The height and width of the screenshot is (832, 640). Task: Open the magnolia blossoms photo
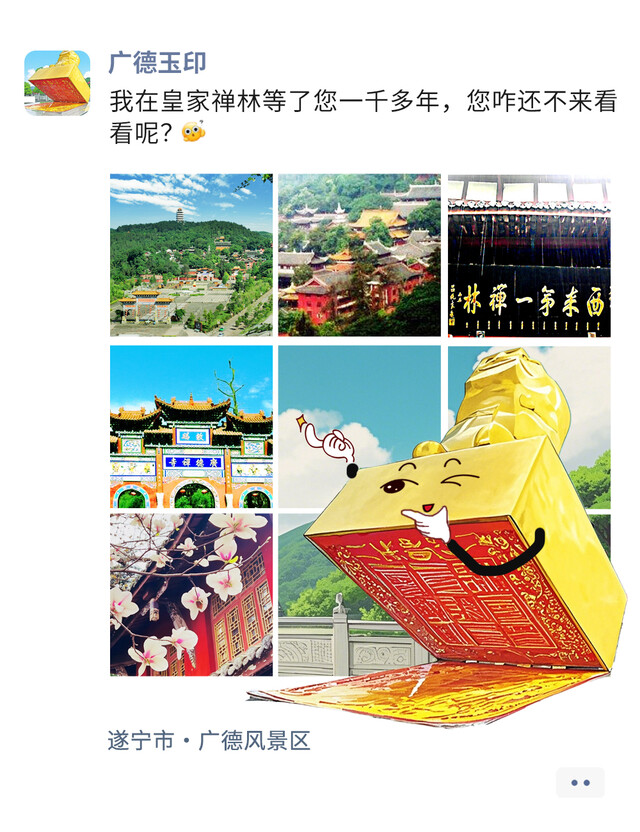click(191, 595)
